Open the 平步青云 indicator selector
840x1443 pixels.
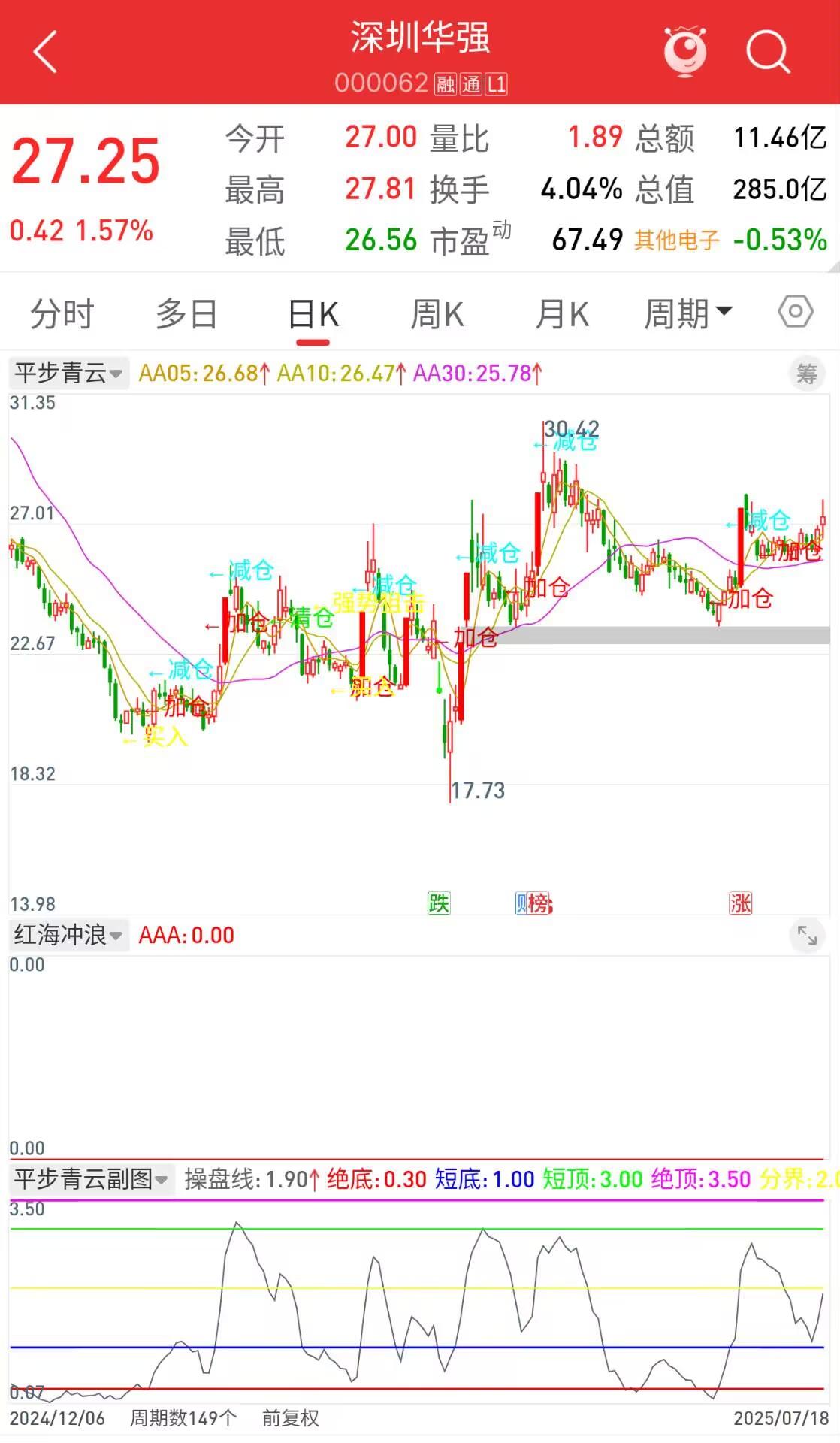(66, 374)
